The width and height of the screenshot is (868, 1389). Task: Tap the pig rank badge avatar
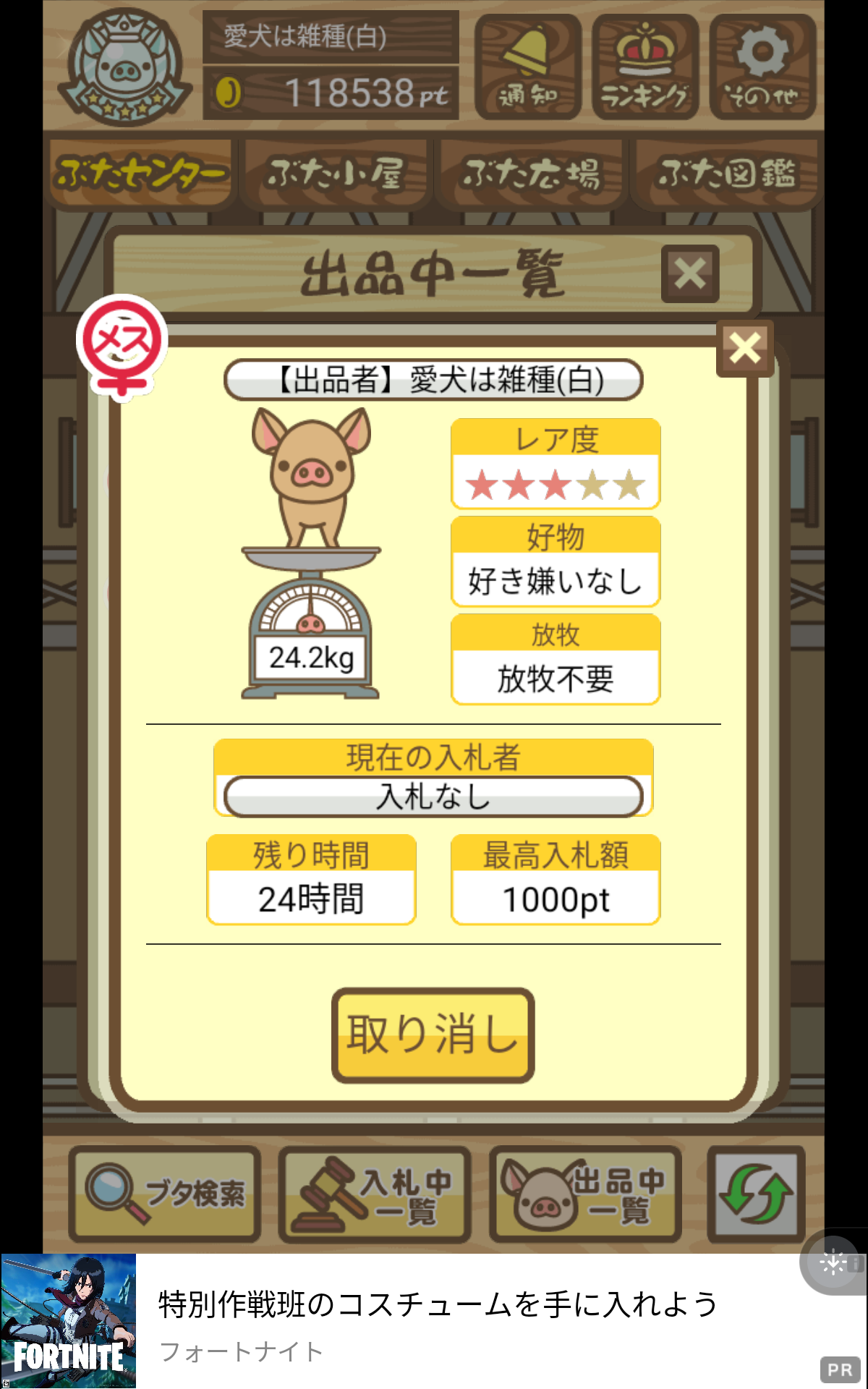pyautogui.click(x=125, y=68)
